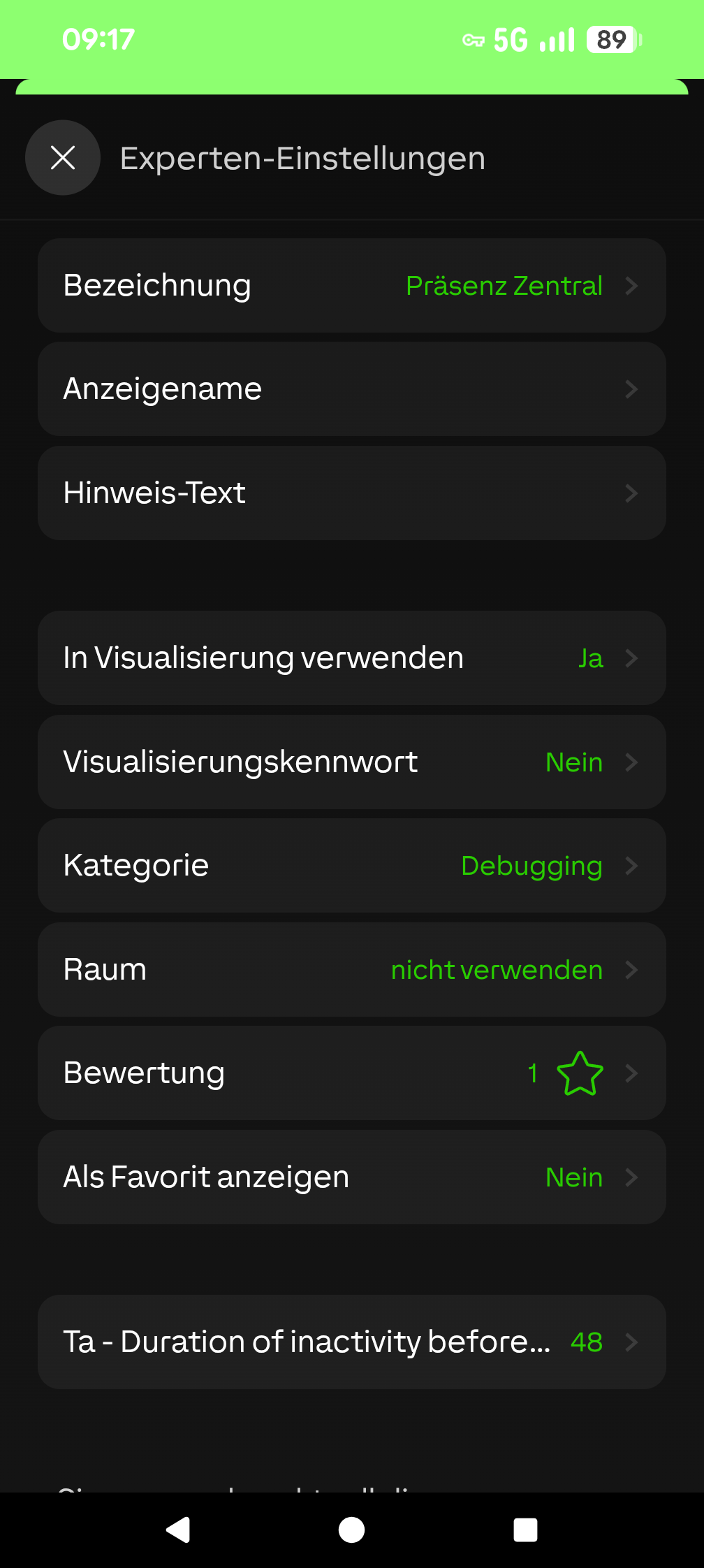Tap the system home button
This screenshot has height=1568, width=704.
point(351,1530)
